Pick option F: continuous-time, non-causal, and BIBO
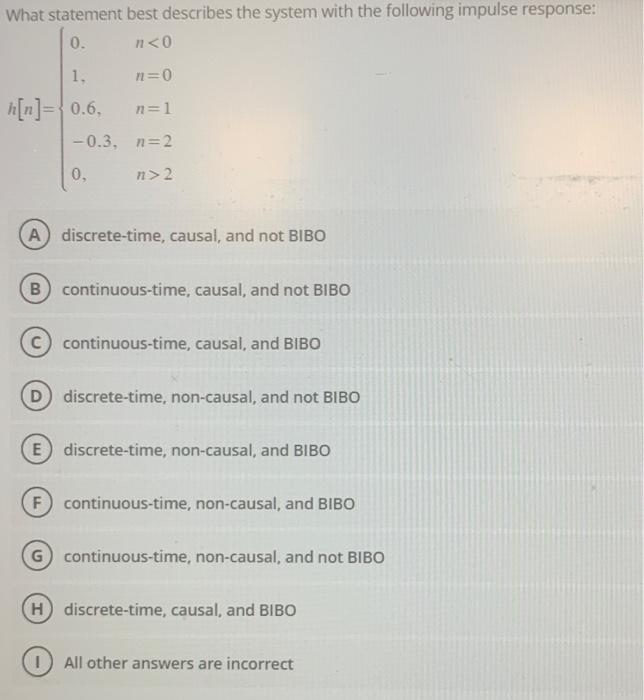Viewport: 644px width, 700px height. (38, 503)
